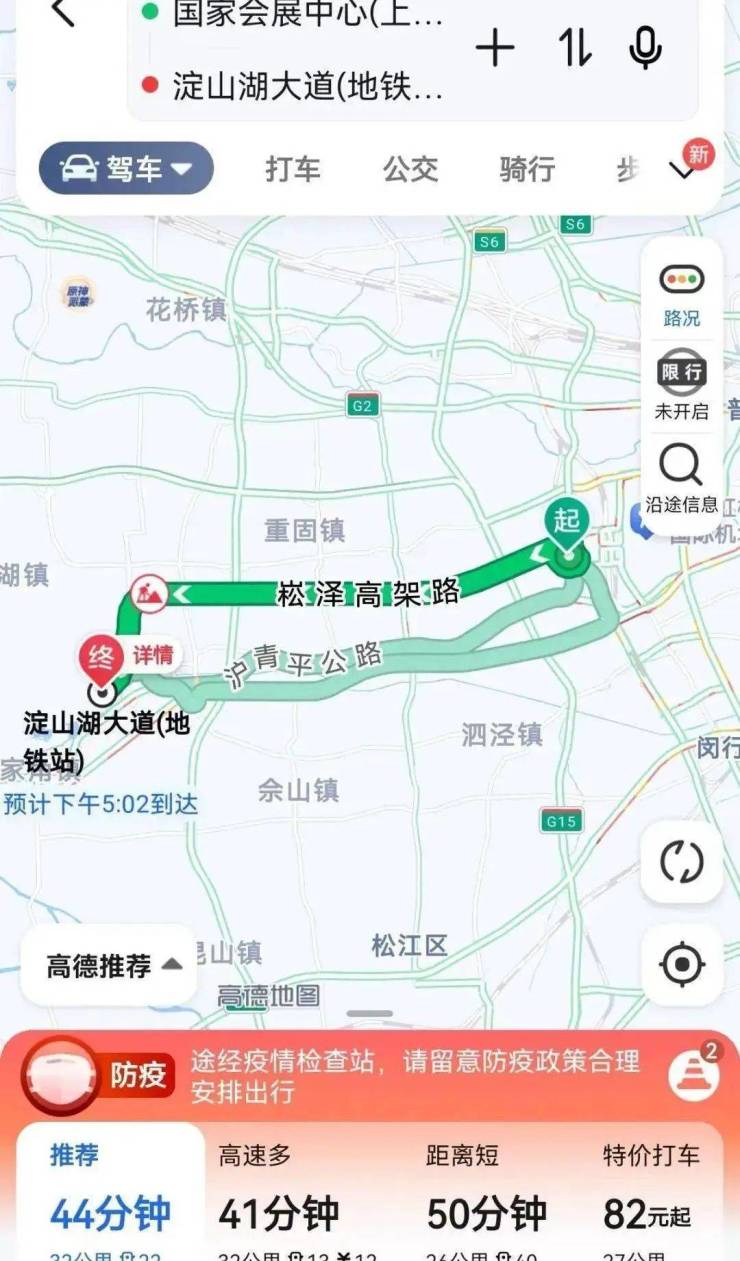Viewport: 740px width, 1261px height.
Task: Switch to the 骑行 tab
Action: point(527,170)
